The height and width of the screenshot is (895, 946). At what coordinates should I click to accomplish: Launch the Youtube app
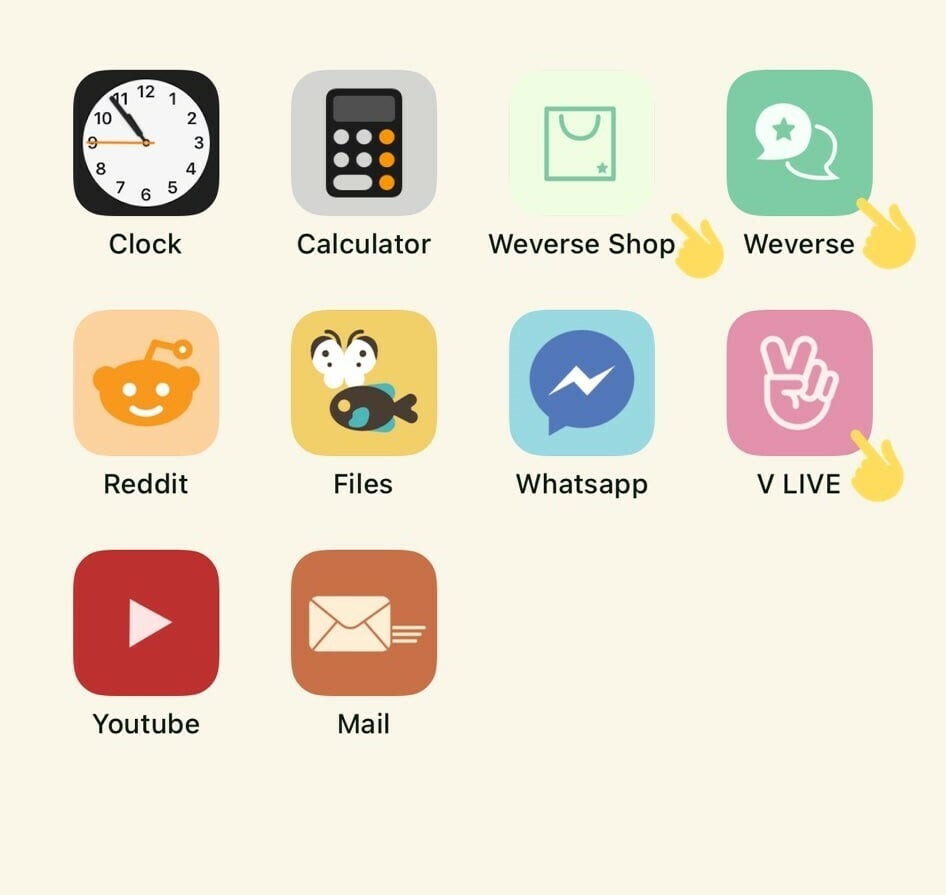(146, 623)
